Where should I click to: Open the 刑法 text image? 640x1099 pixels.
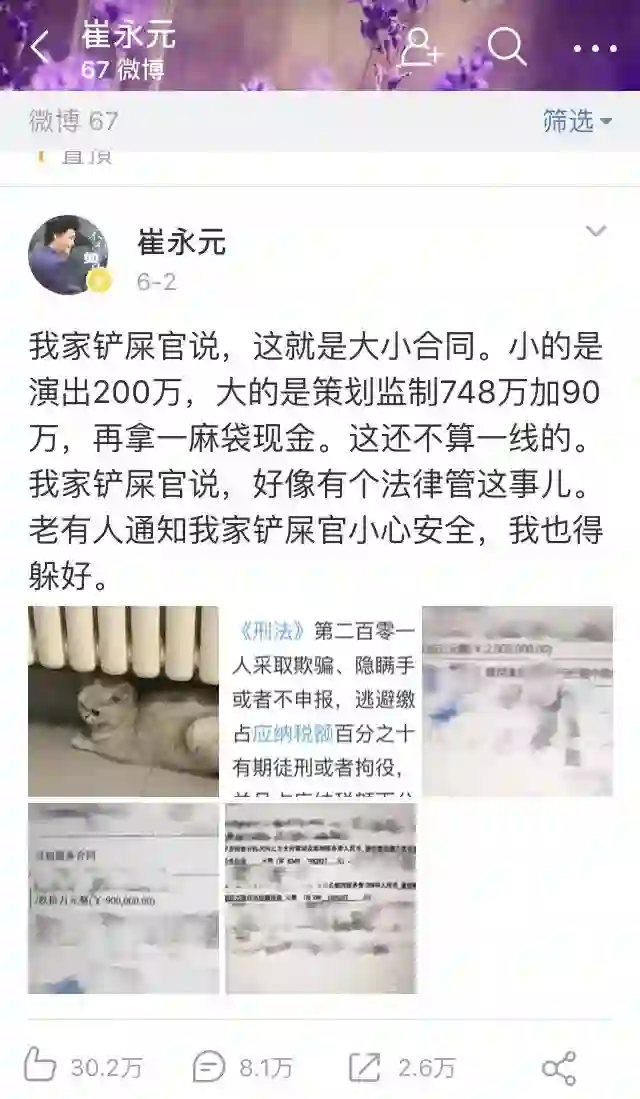[320, 701]
